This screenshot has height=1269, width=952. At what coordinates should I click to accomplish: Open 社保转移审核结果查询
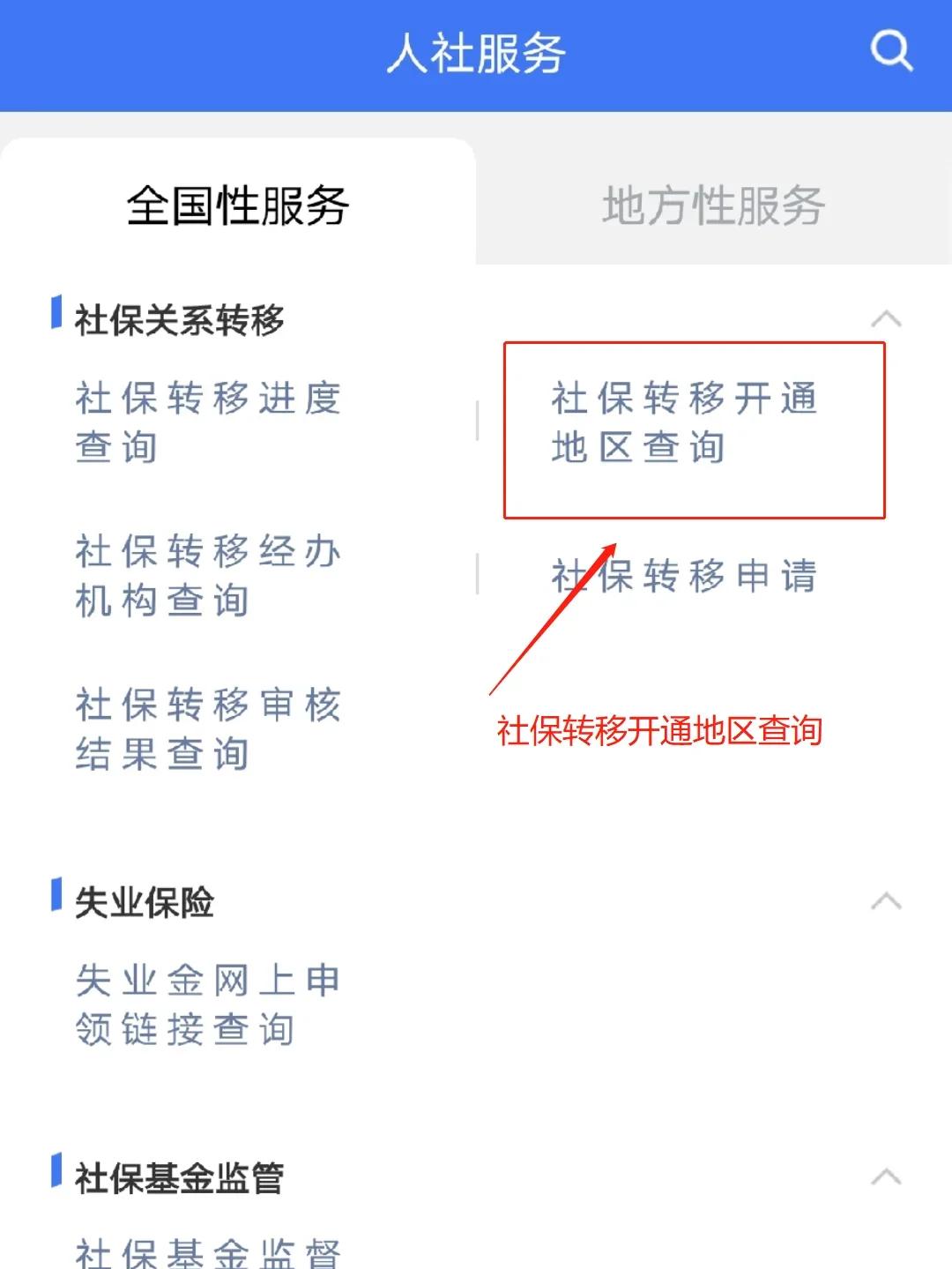208,729
